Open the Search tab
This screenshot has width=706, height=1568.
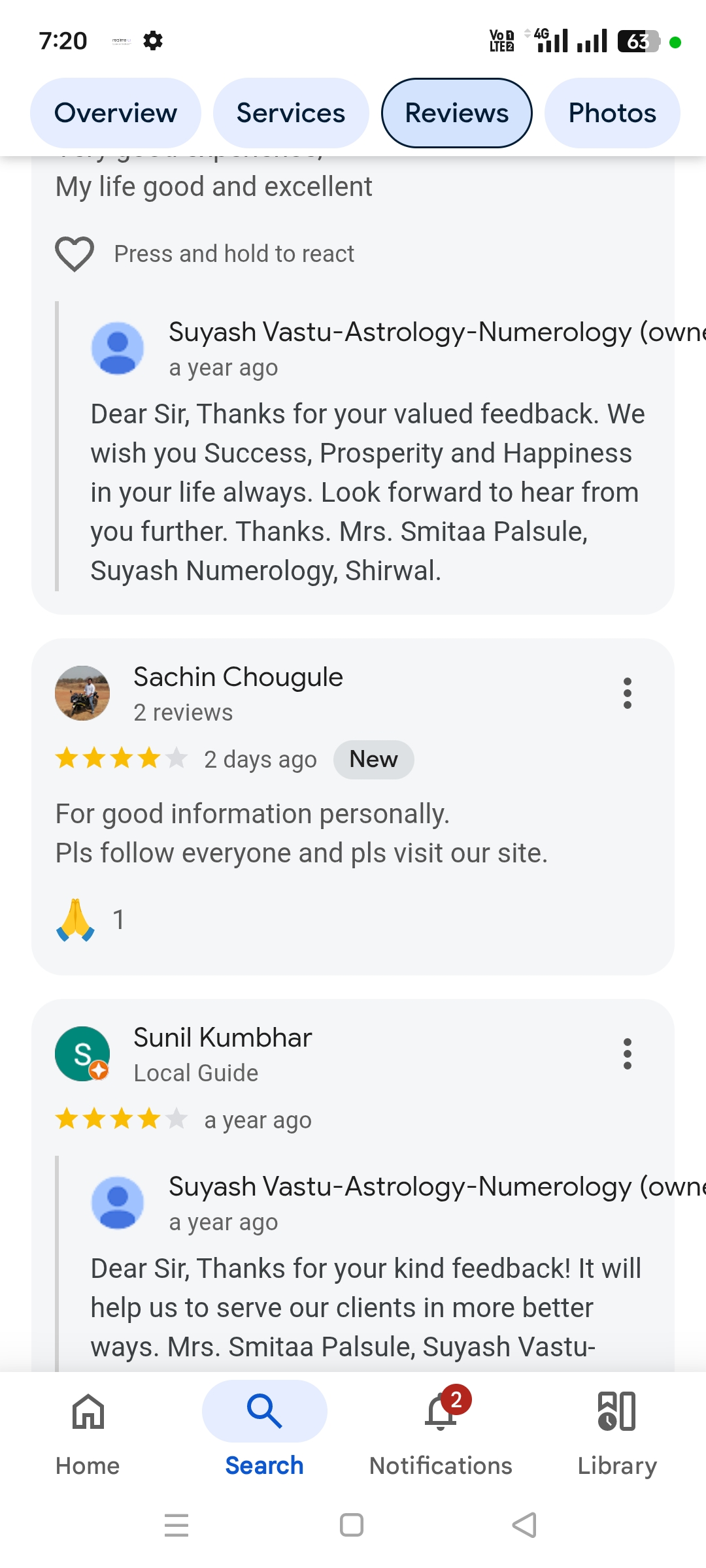264,1428
